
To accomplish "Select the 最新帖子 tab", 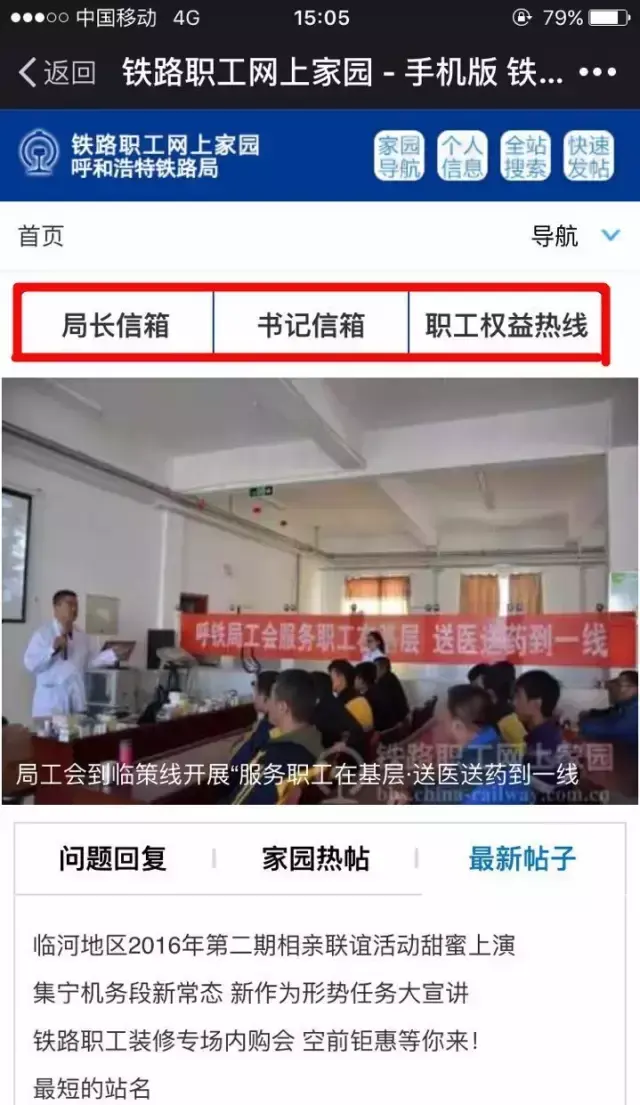I will pos(522,858).
